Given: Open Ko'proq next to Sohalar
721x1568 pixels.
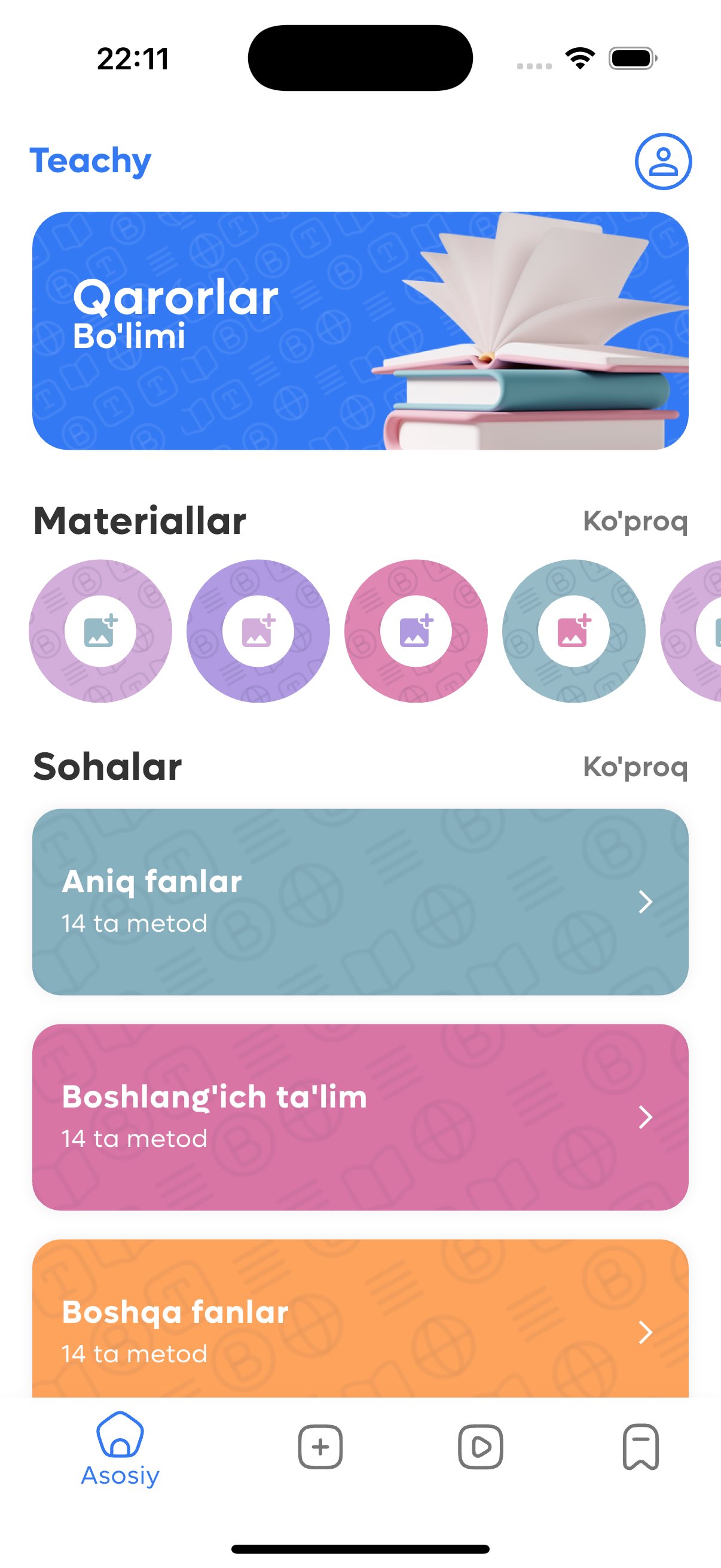Looking at the screenshot, I should click(x=636, y=768).
